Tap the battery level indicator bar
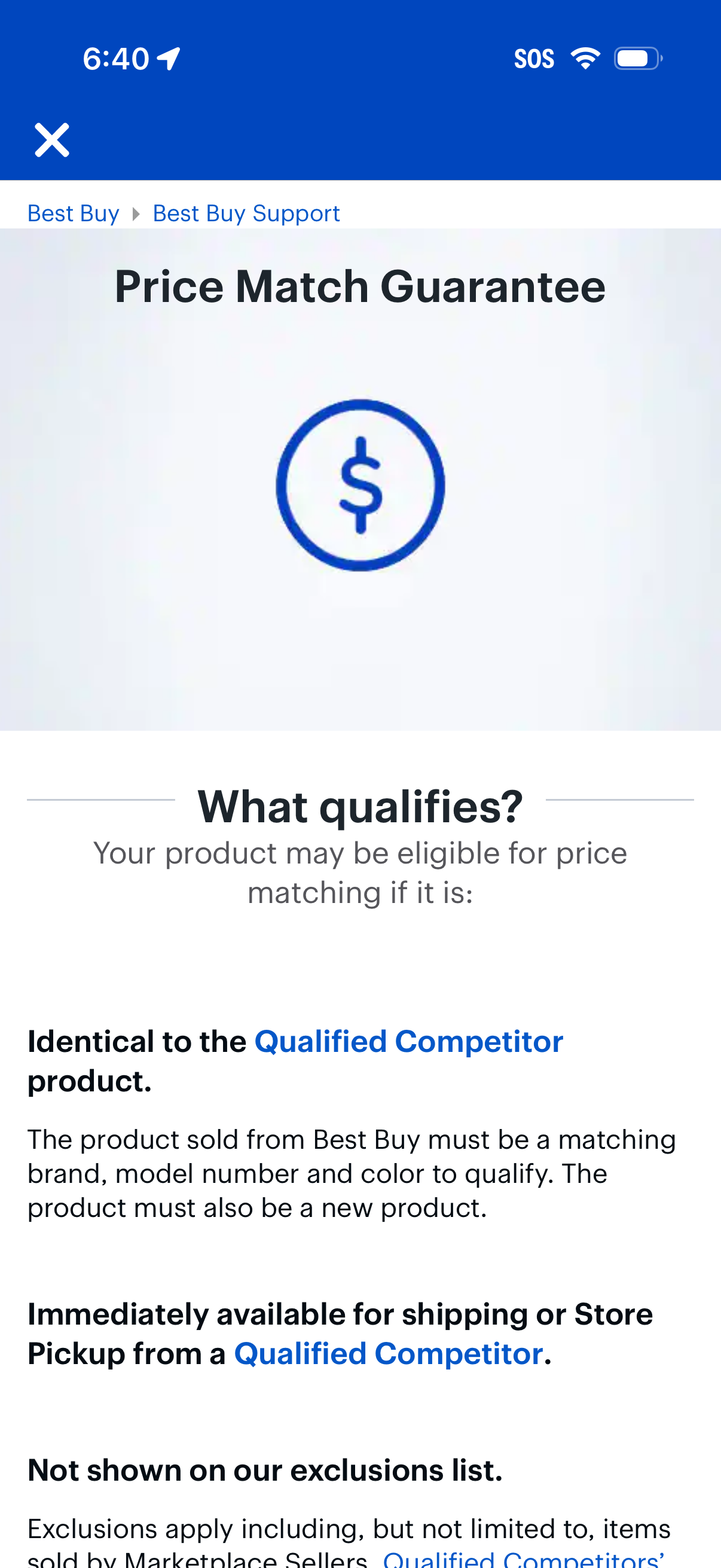721x1568 pixels. click(x=633, y=57)
